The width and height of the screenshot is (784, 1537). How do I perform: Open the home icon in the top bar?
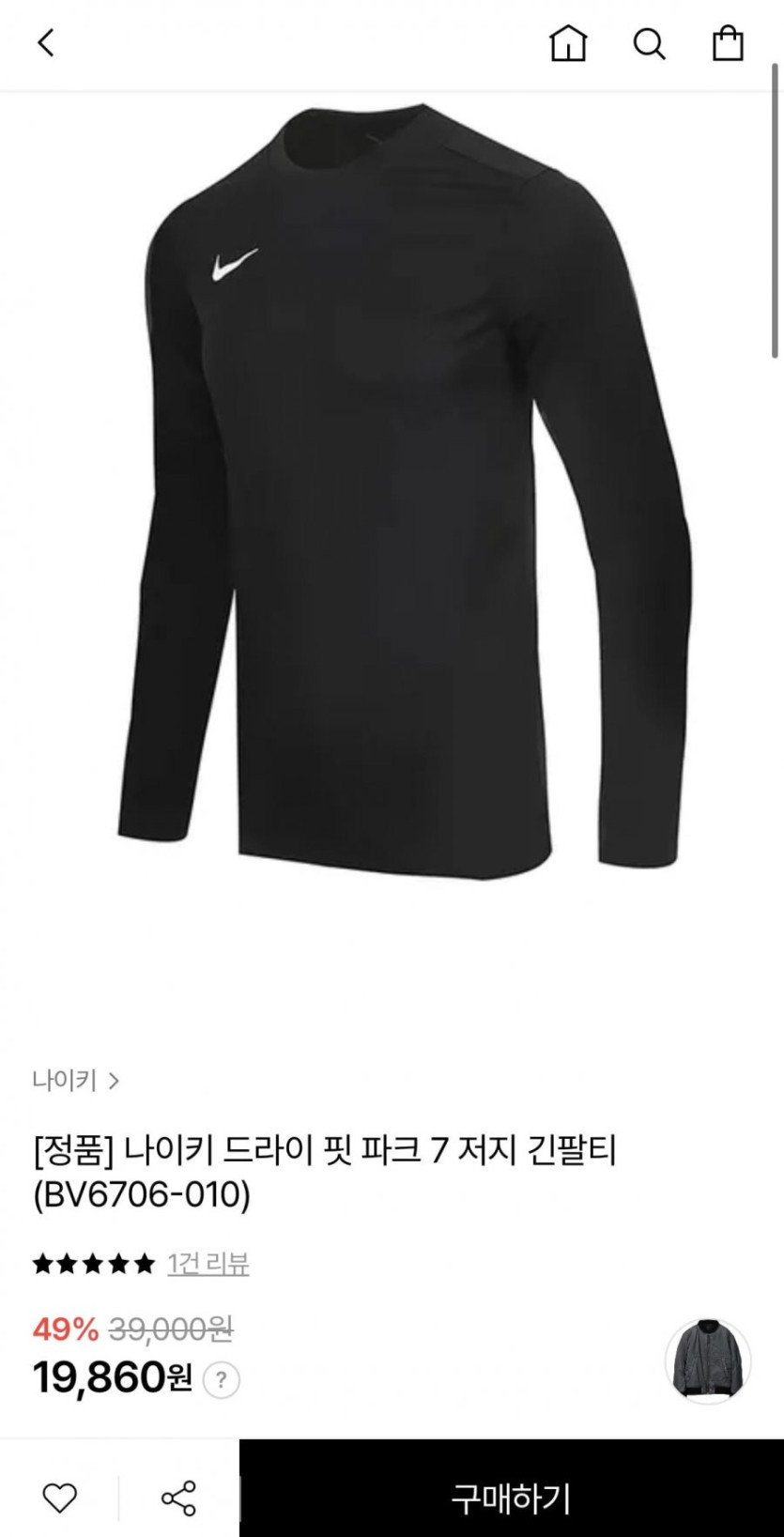pyautogui.click(x=568, y=43)
